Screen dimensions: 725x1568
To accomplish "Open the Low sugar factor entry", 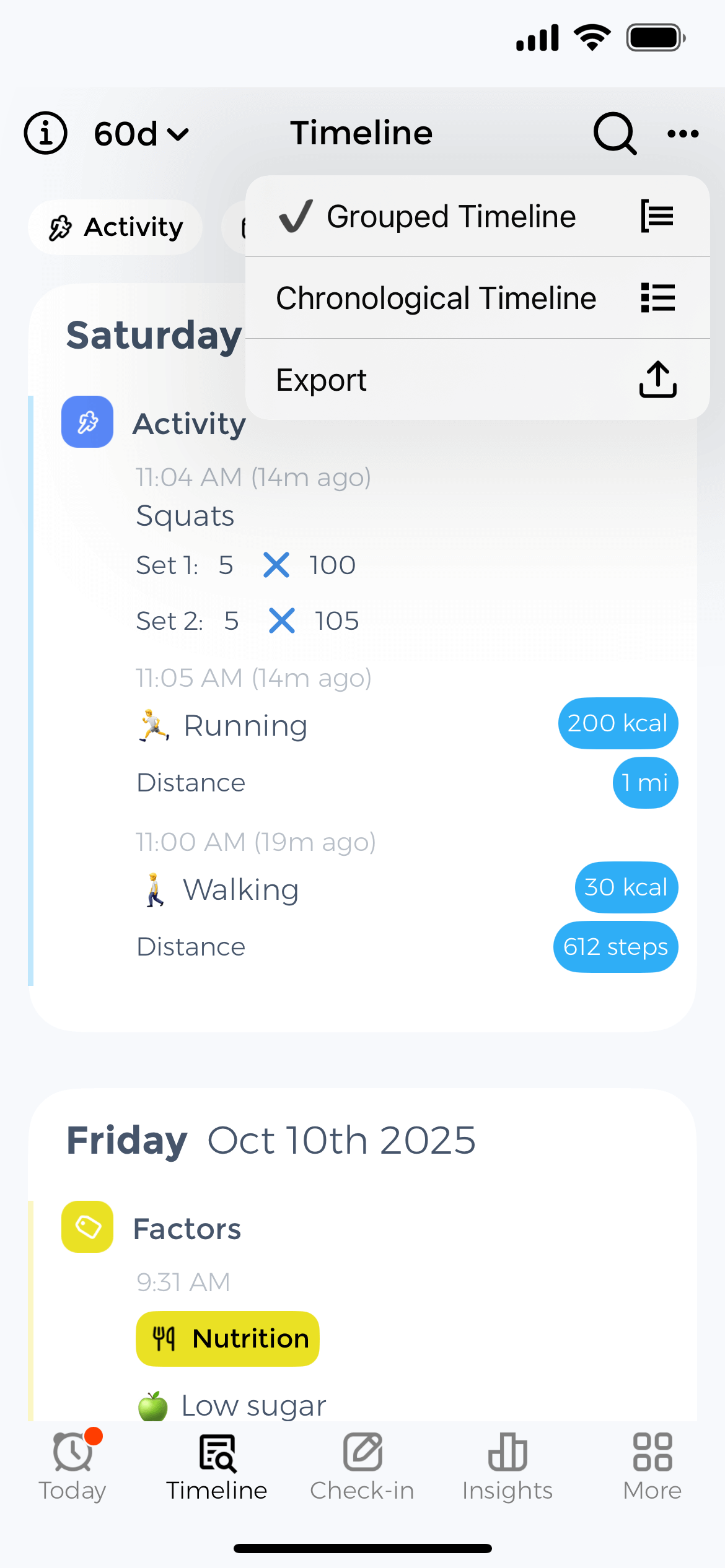I will 253,1406.
